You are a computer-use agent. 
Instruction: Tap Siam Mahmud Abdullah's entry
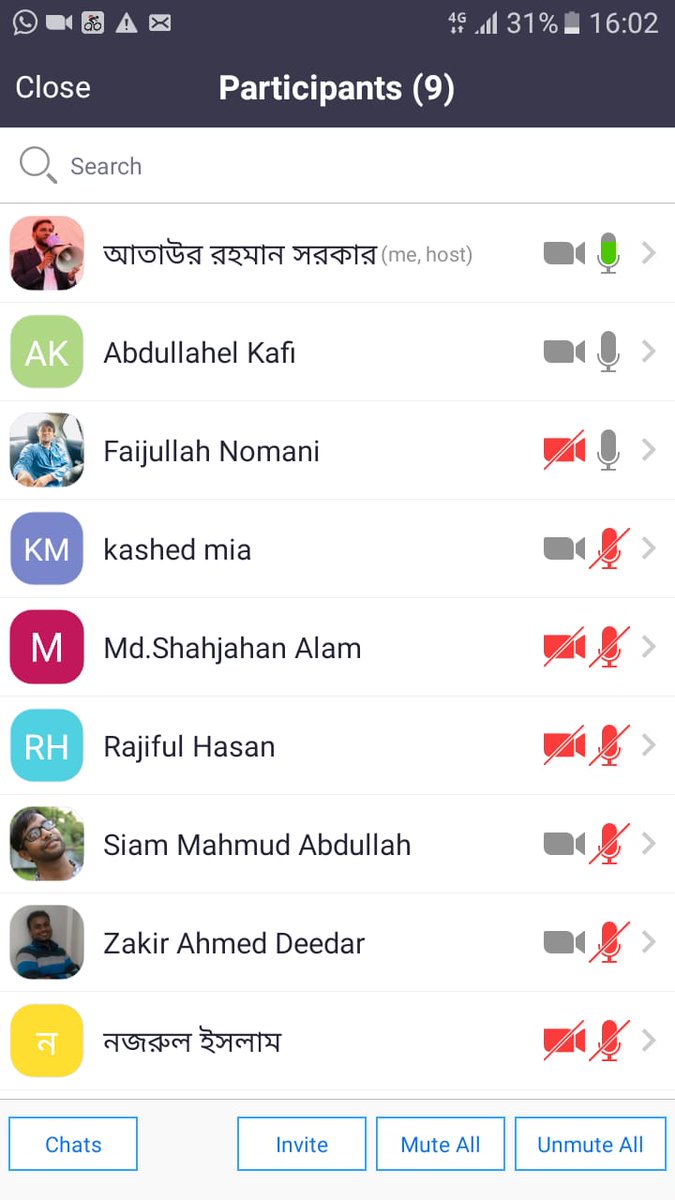click(337, 844)
